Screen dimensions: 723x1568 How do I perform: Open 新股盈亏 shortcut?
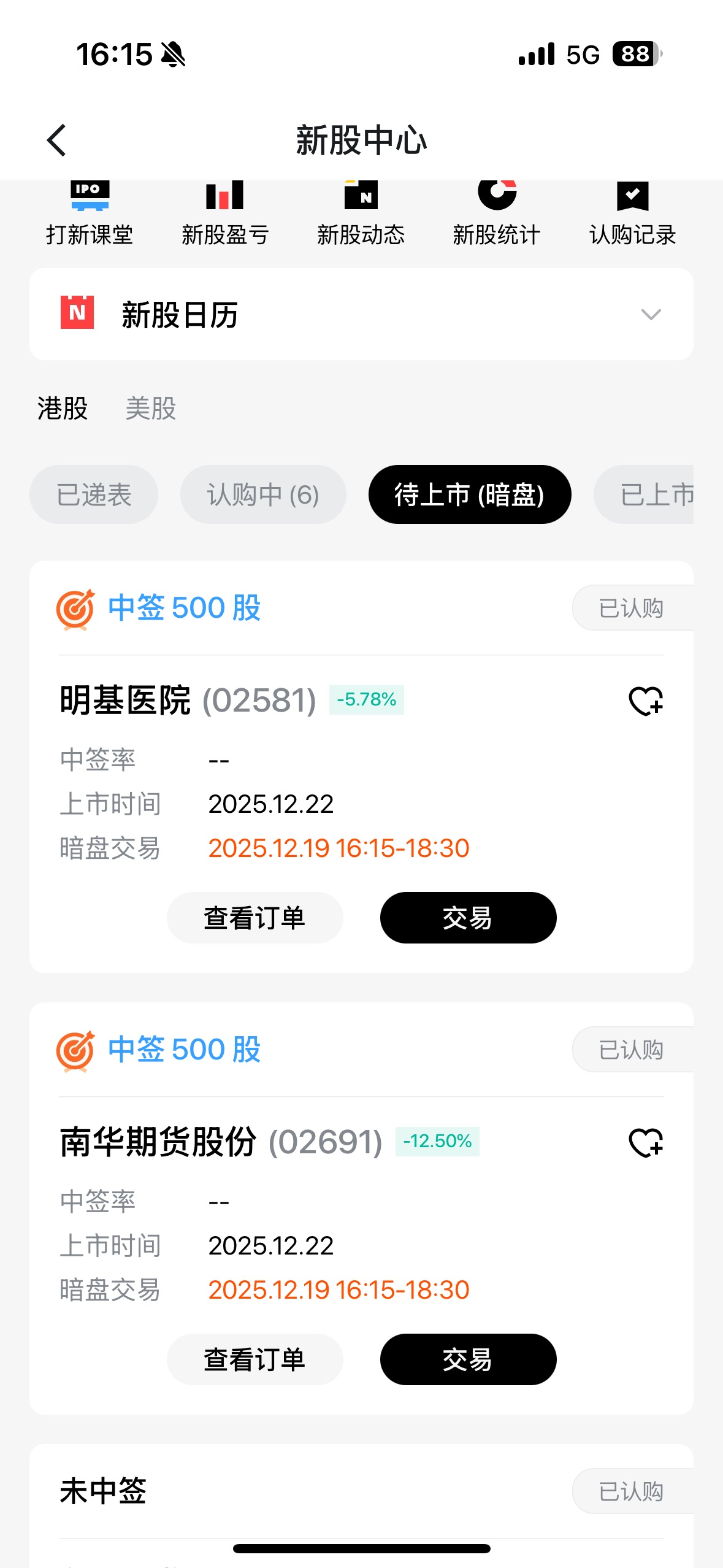(x=225, y=215)
